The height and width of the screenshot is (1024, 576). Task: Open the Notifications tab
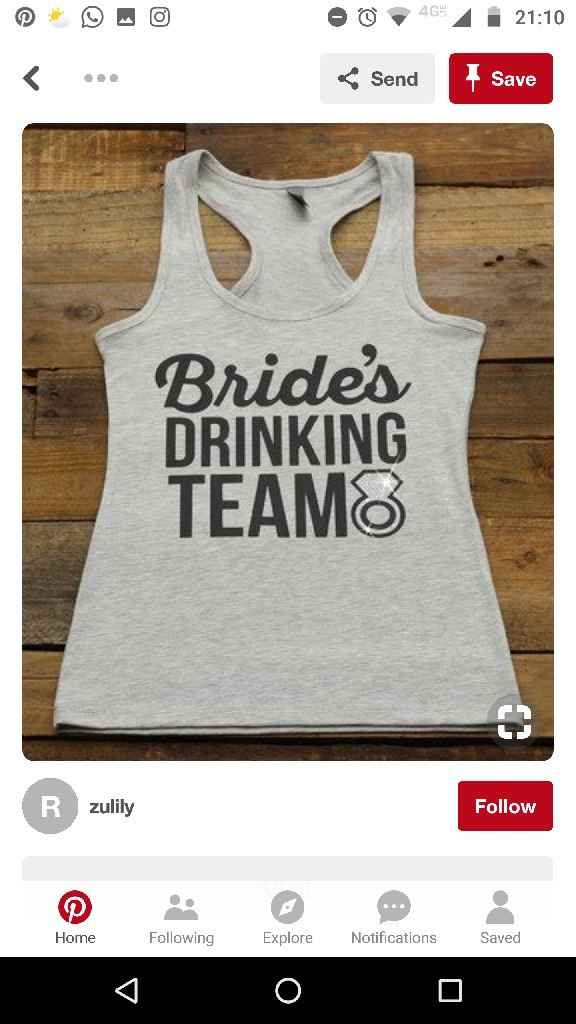tap(394, 918)
